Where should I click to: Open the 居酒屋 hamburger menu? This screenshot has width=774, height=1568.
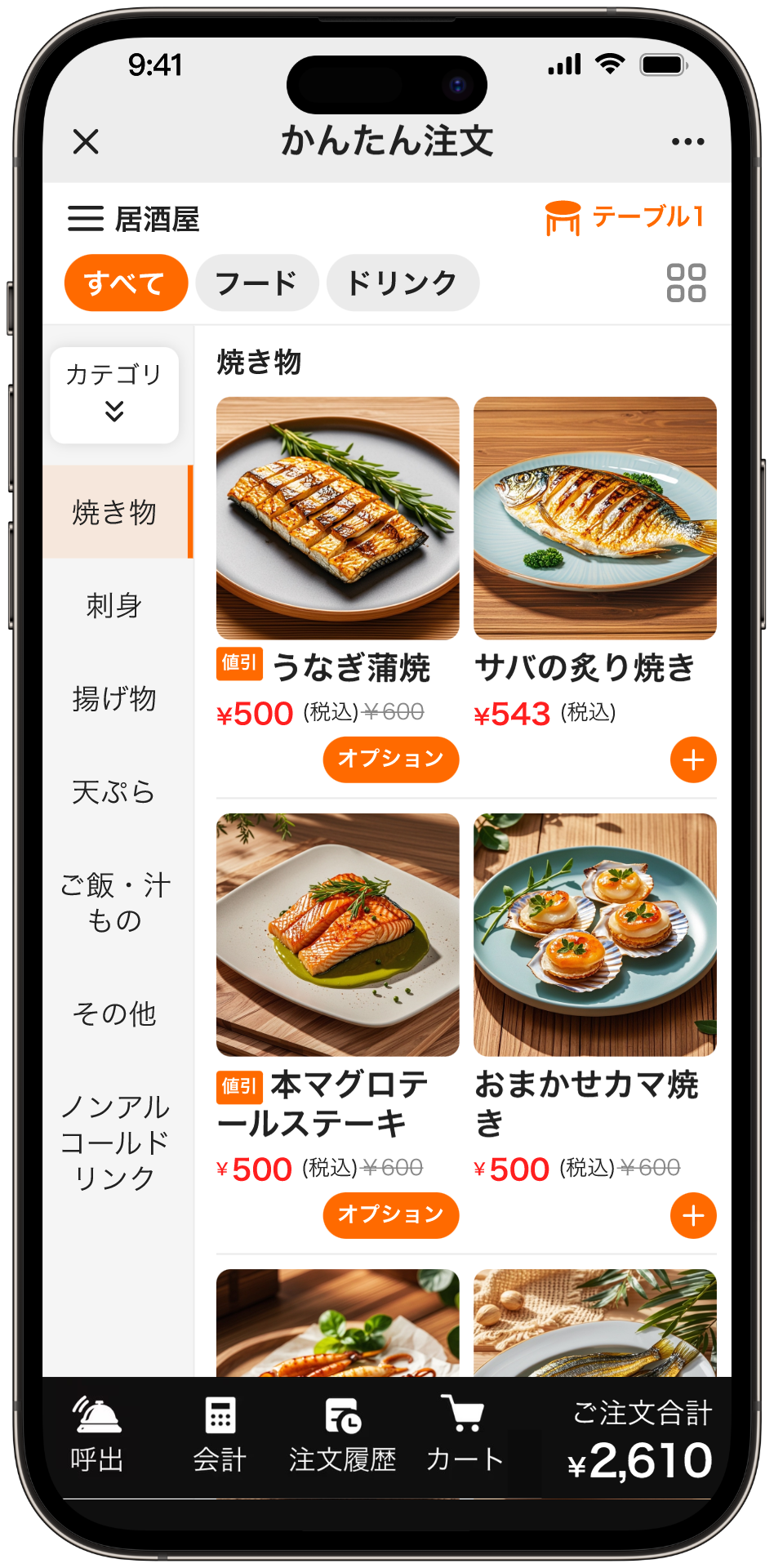point(86,219)
